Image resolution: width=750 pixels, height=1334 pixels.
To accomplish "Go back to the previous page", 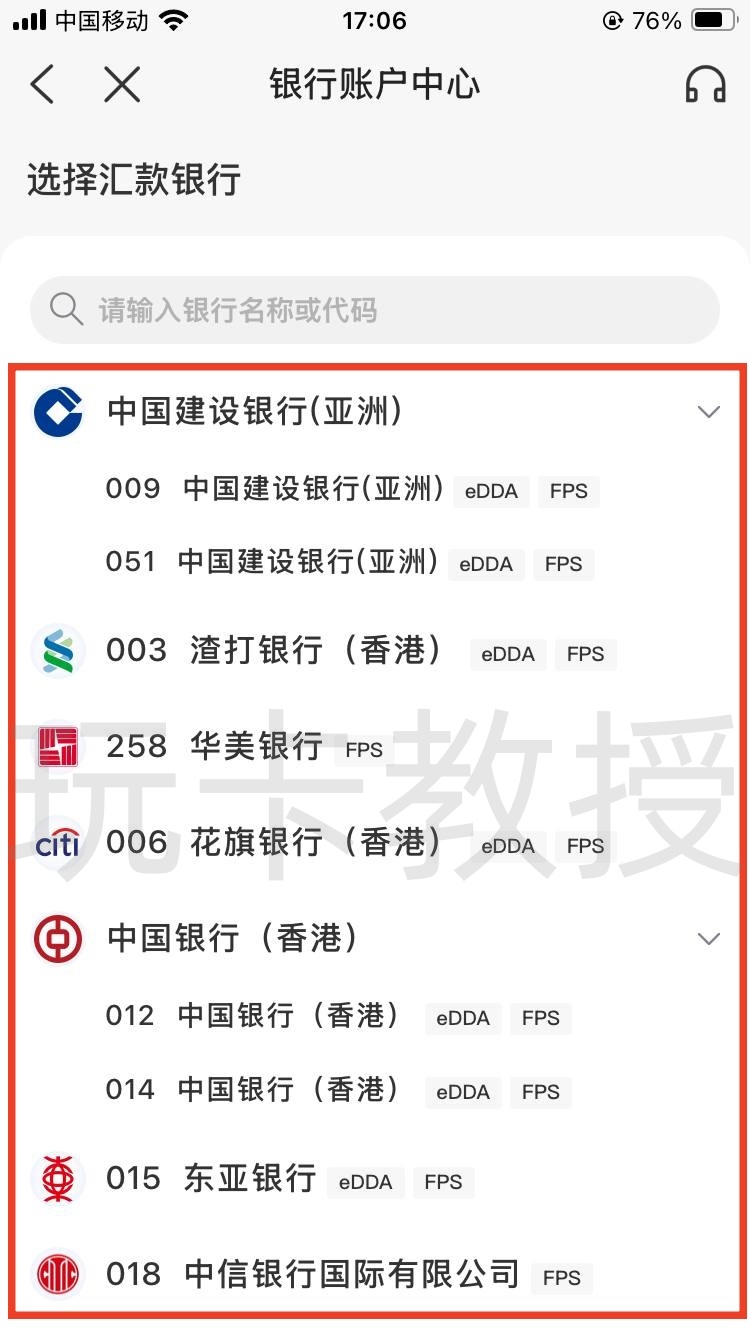I will pos(42,85).
